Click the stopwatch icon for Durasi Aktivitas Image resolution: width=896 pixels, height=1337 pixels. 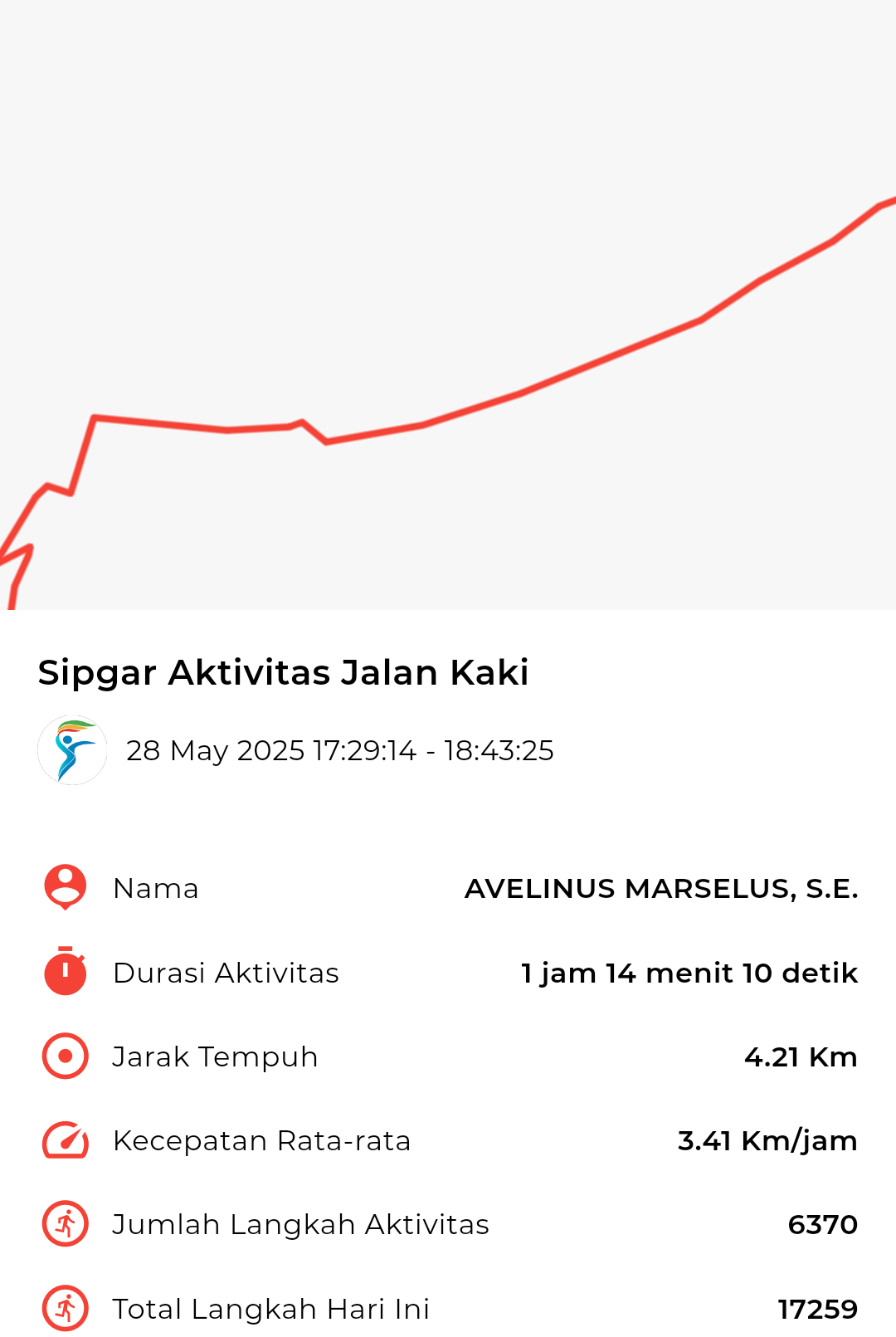point(64,973)
